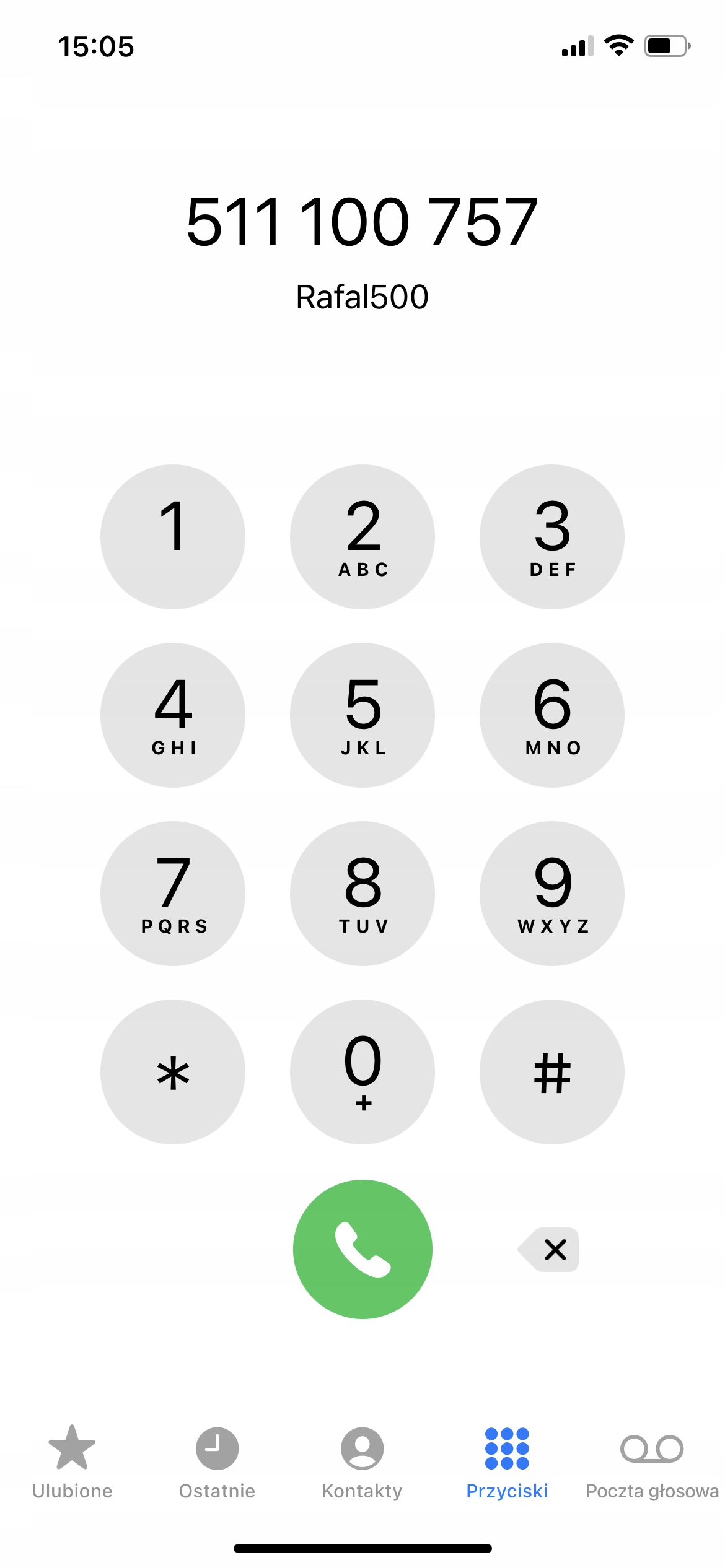Open the Poczta głosowa voicemail tab
Image resolution: width=725 pixels, height=1568 pixels.
tap(652, 1461)
